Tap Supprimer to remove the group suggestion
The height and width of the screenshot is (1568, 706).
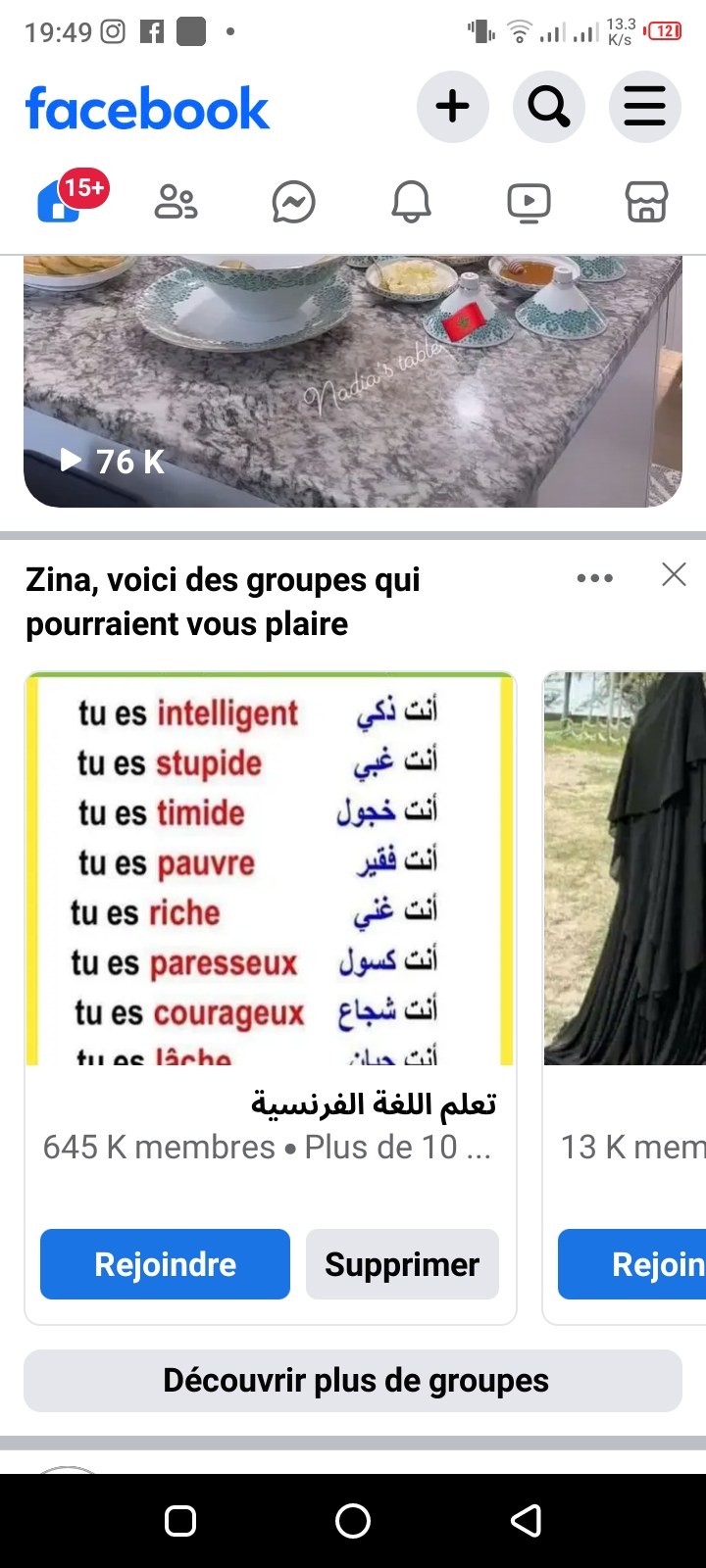click(402, 1264)
